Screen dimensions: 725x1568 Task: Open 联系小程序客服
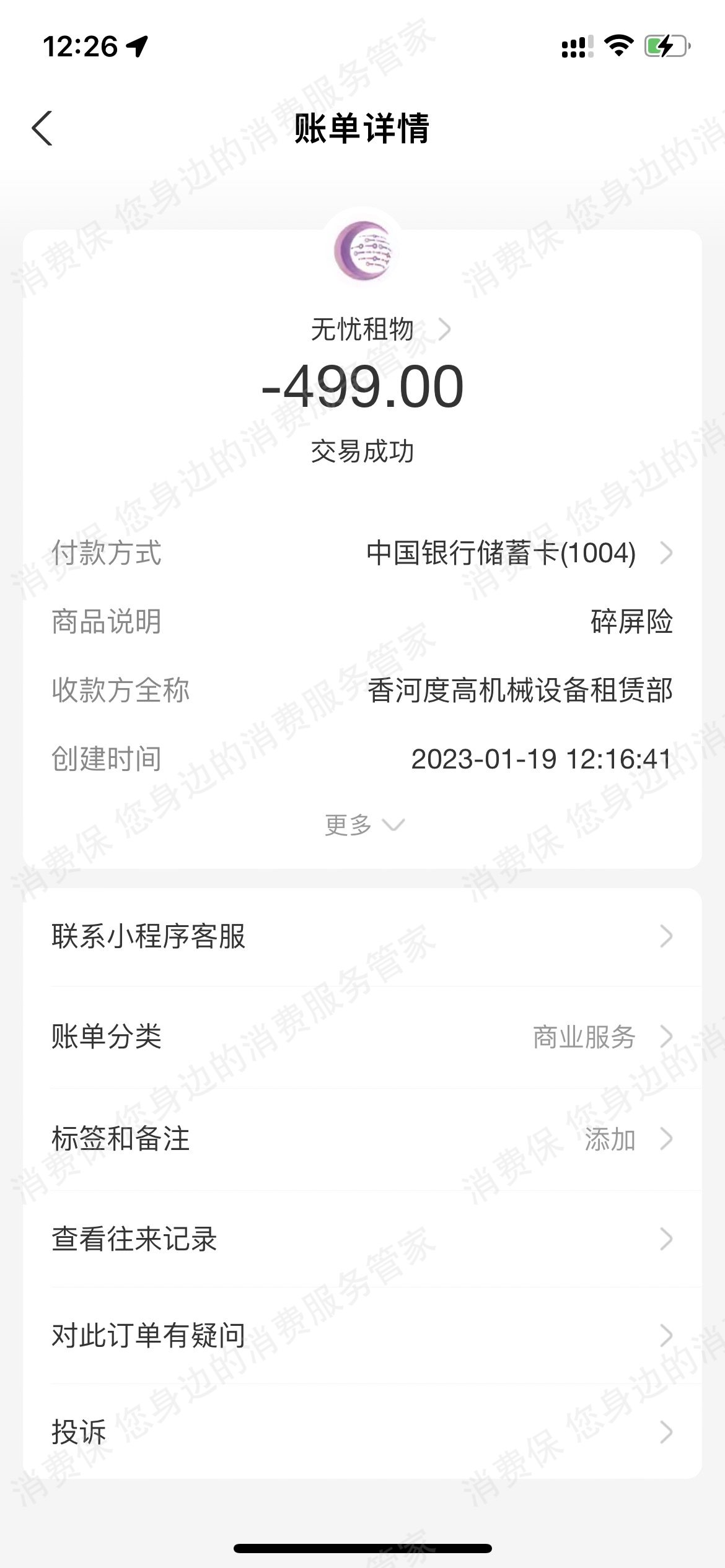click(x=362, y=936)
